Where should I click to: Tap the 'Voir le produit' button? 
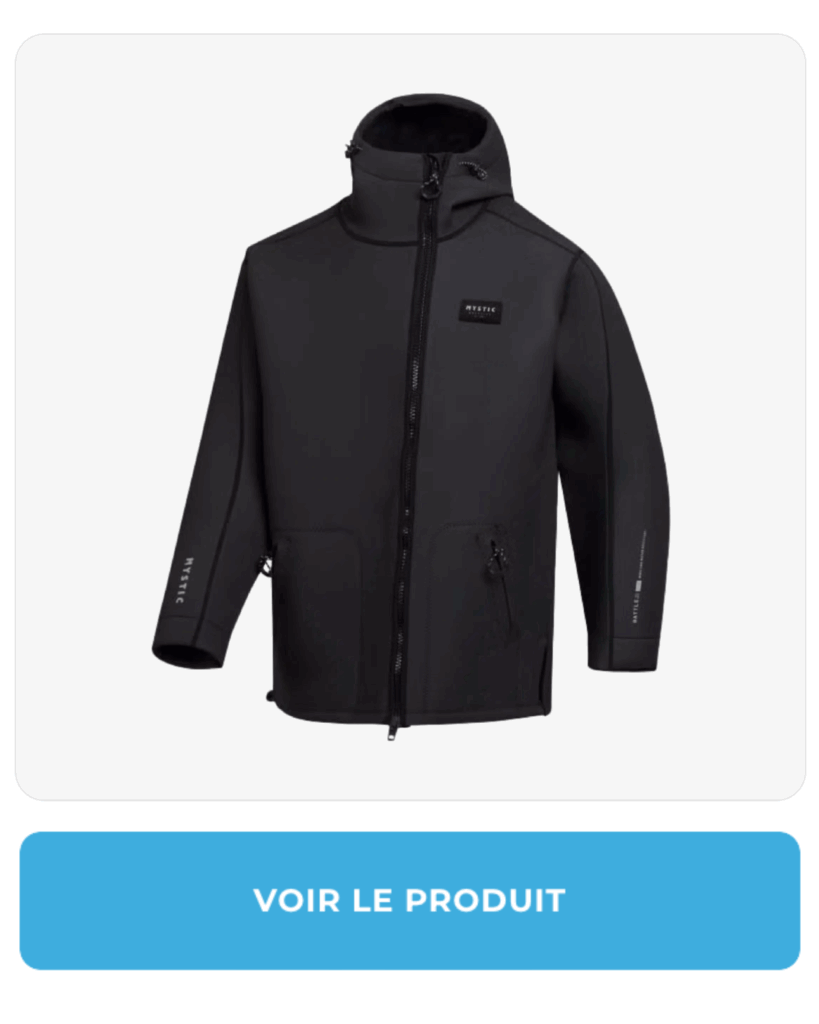point(409,900)
